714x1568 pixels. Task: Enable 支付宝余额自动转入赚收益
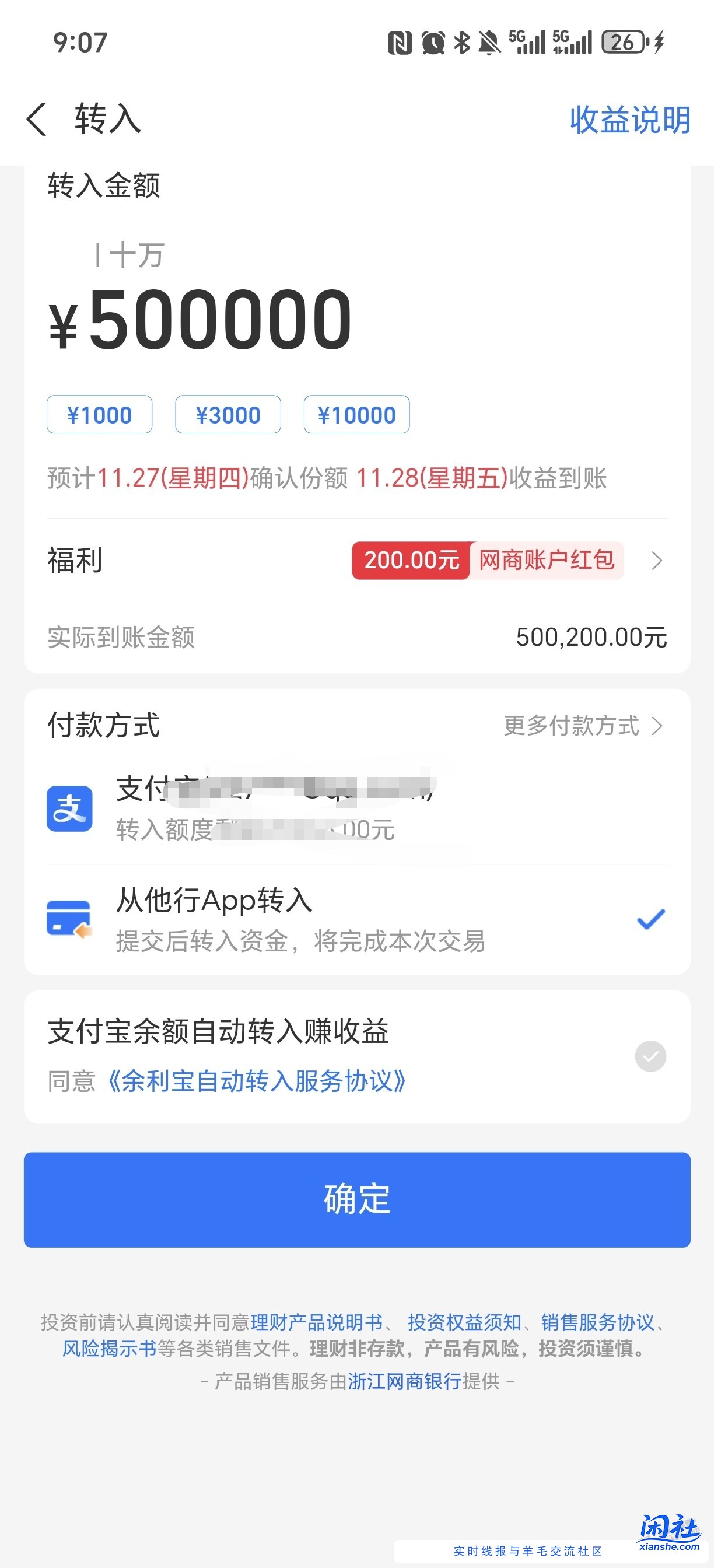coord(649,1056)
